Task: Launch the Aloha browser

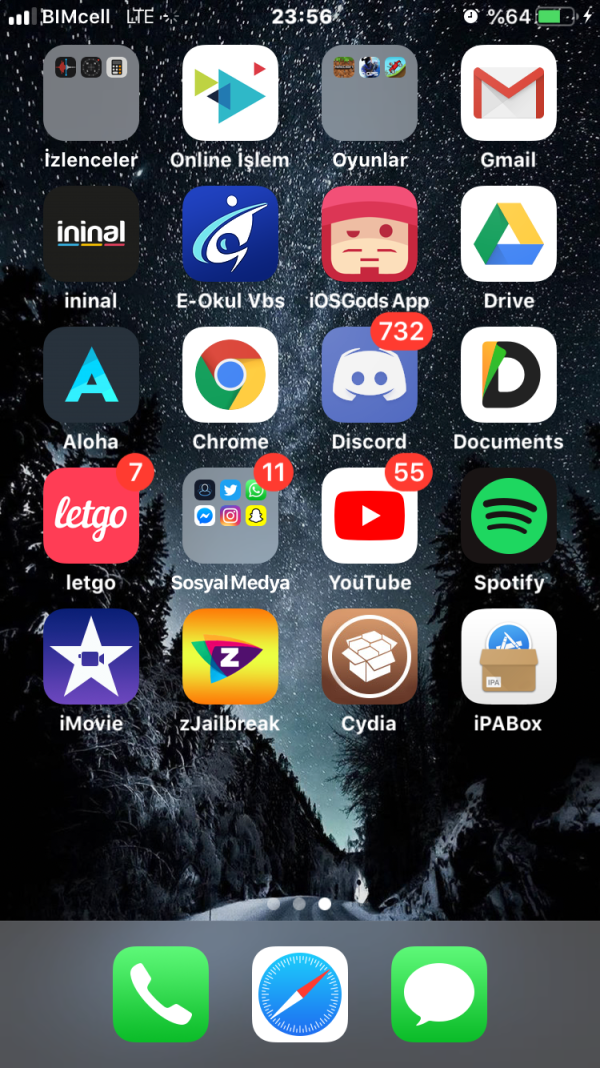Action: pos(91,375)
